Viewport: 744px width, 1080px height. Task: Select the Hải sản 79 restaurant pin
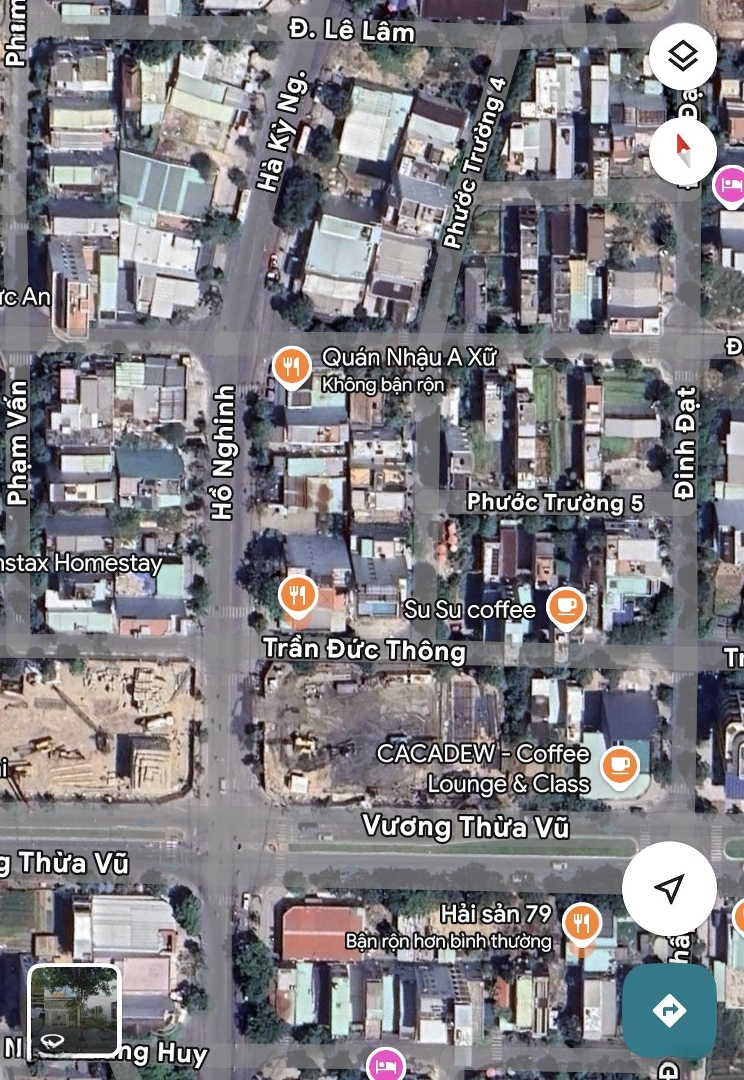click(581, 923)
